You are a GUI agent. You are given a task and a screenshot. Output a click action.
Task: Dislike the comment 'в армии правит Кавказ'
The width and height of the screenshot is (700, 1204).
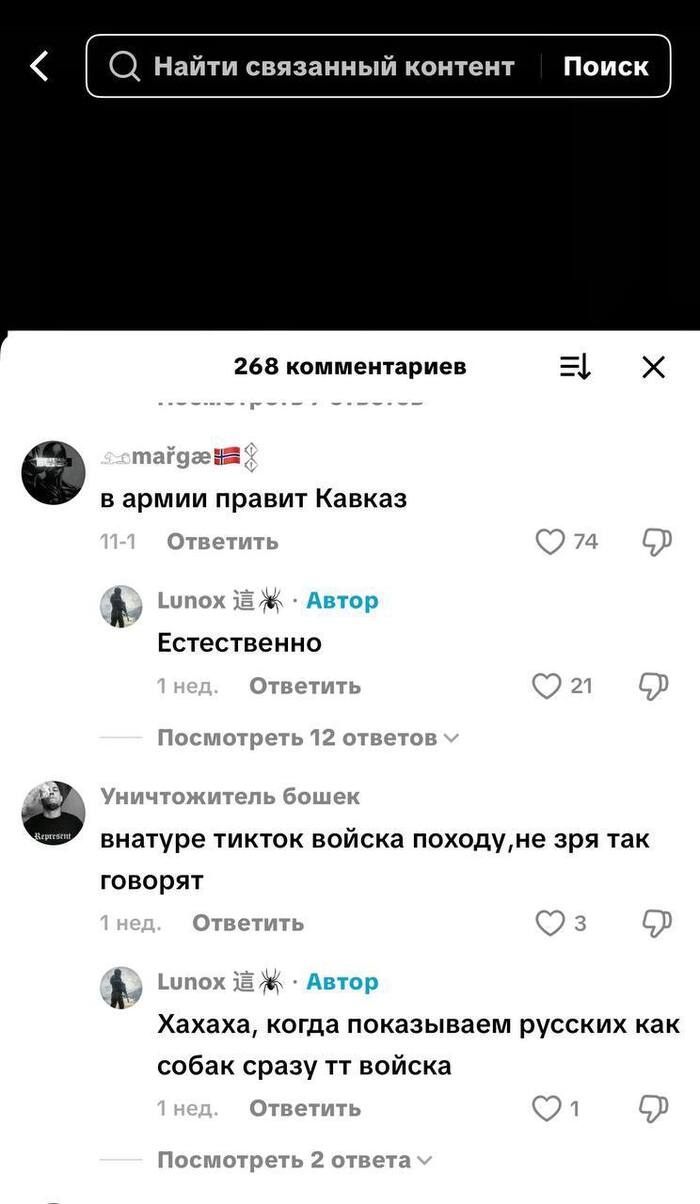[655, 542]
